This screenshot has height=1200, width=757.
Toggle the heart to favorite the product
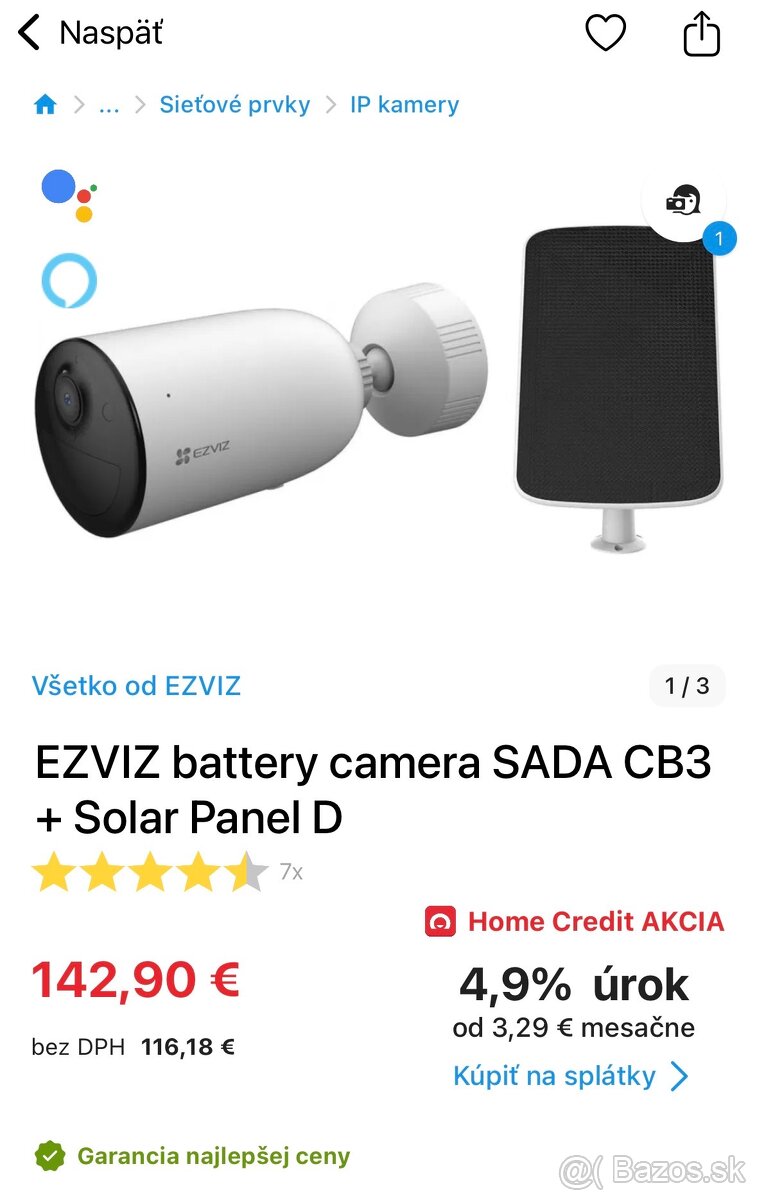point(606,32)
